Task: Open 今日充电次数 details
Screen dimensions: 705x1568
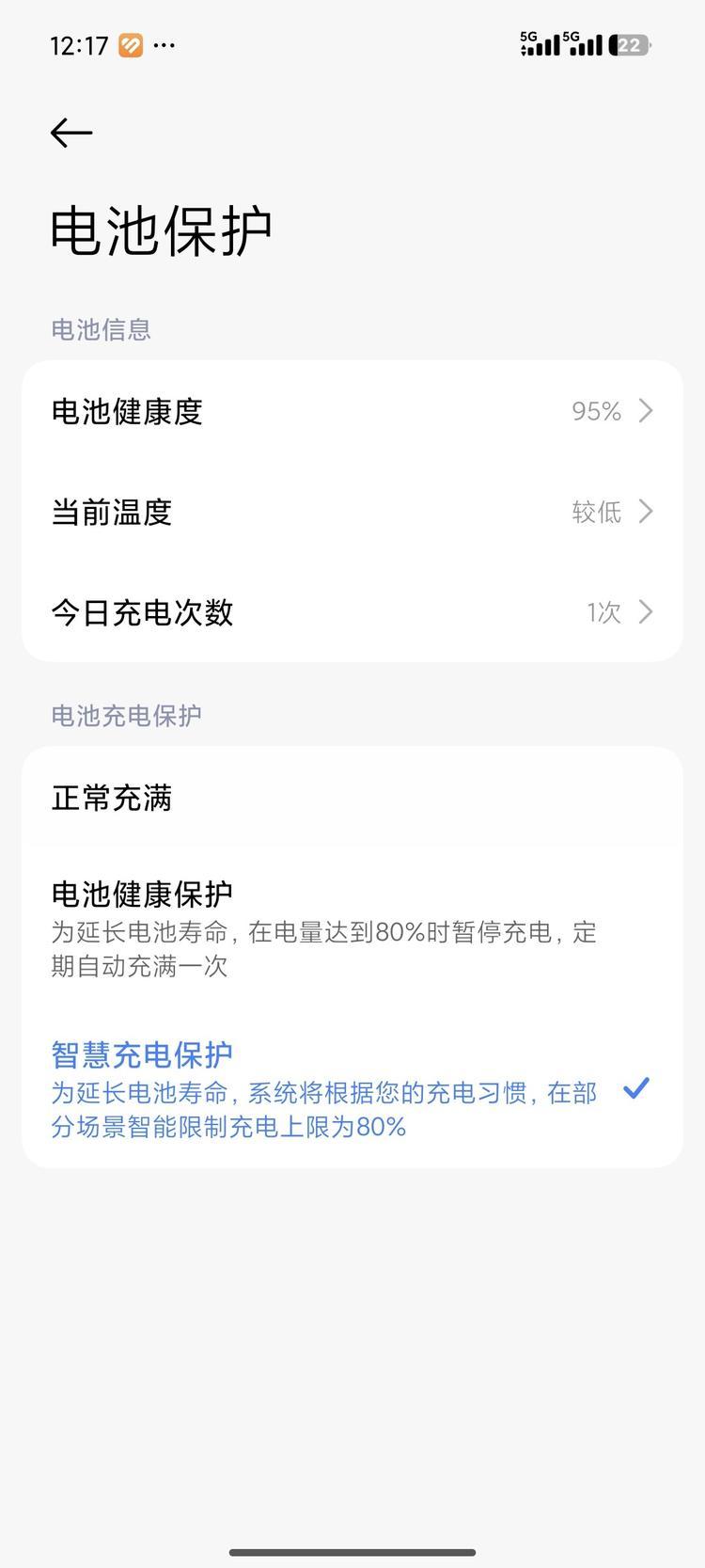Action: click(352, 612)
